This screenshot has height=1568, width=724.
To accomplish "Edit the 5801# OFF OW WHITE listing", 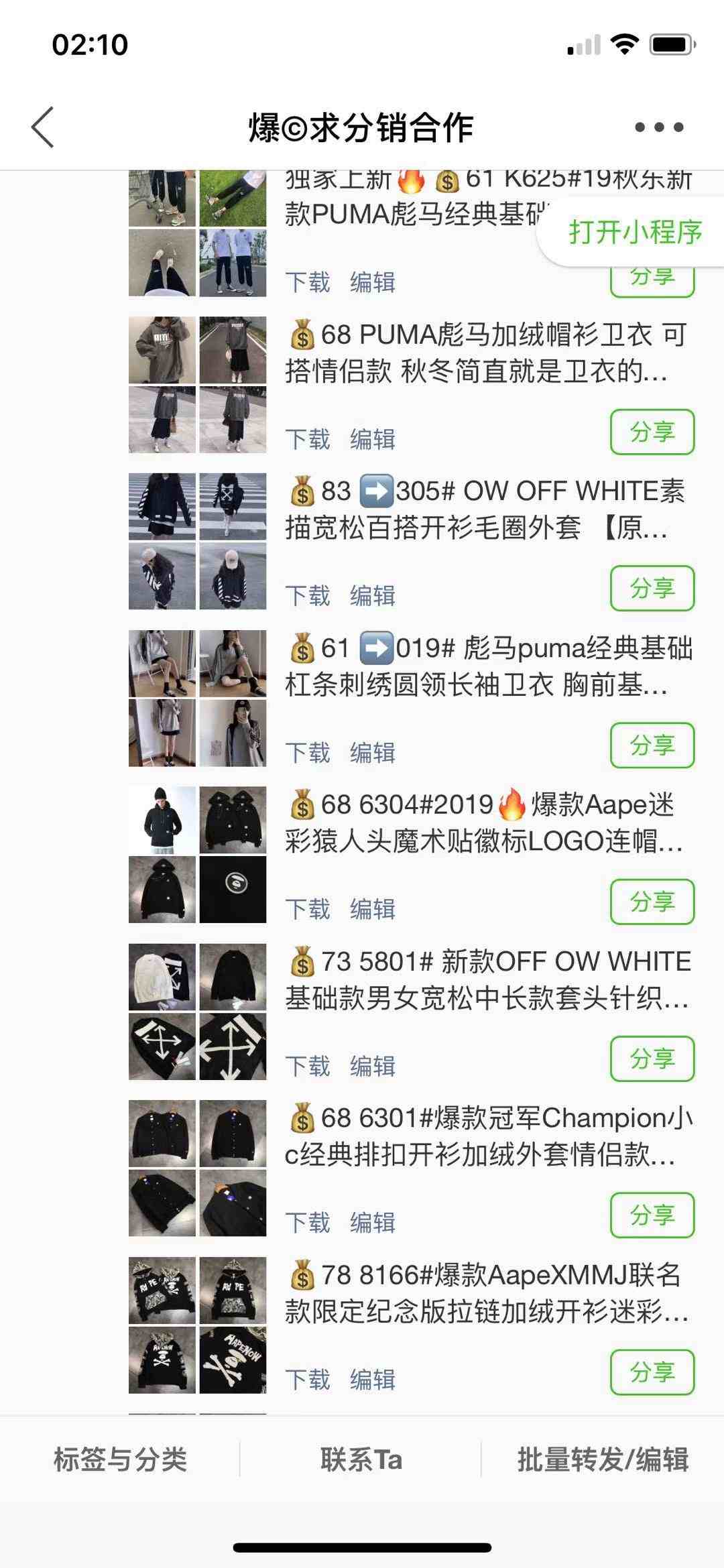I will [373, 1066].
